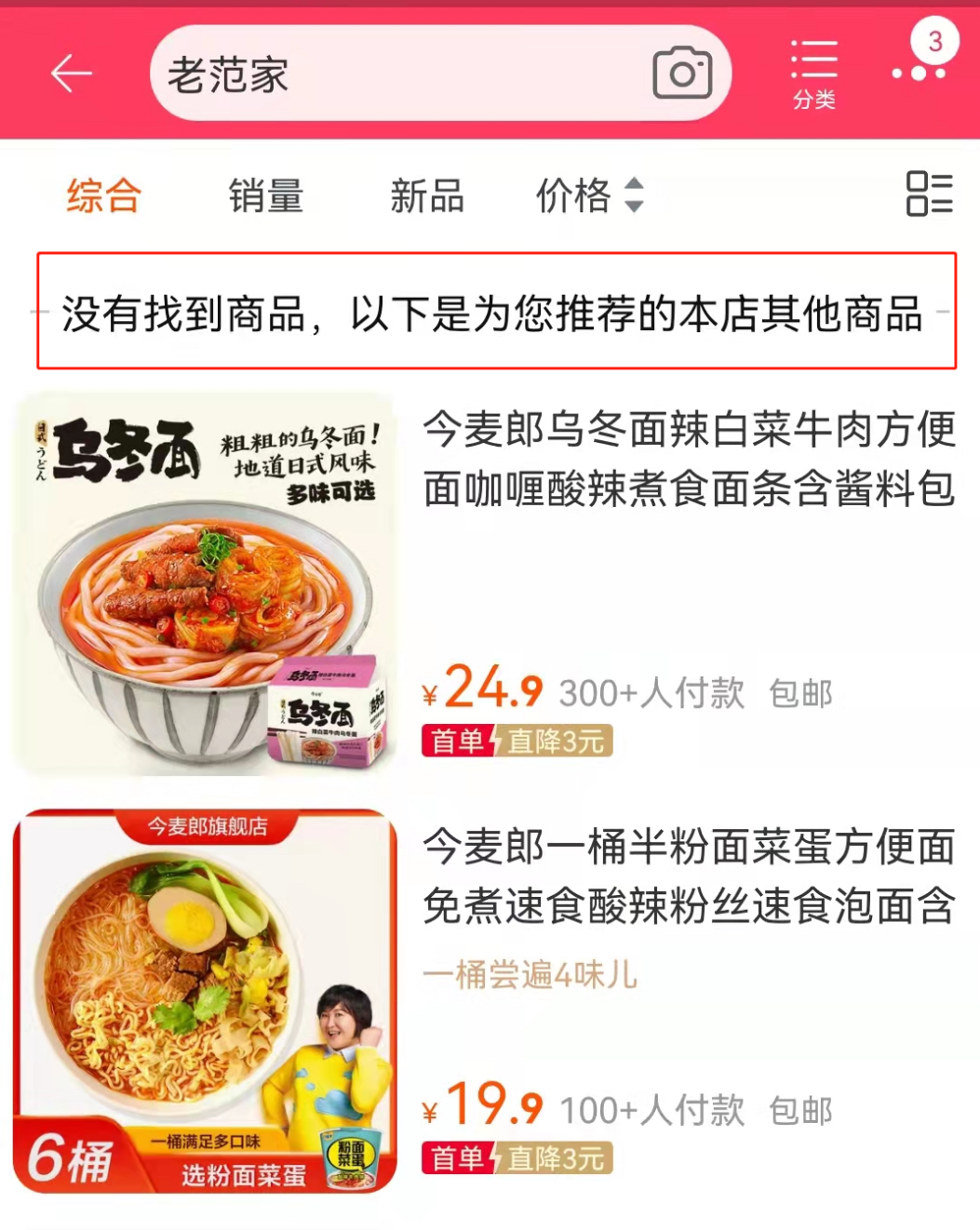Toggle the list/grid layout view
Screen dimensions: 980x1230
click(x=929, y=194)
